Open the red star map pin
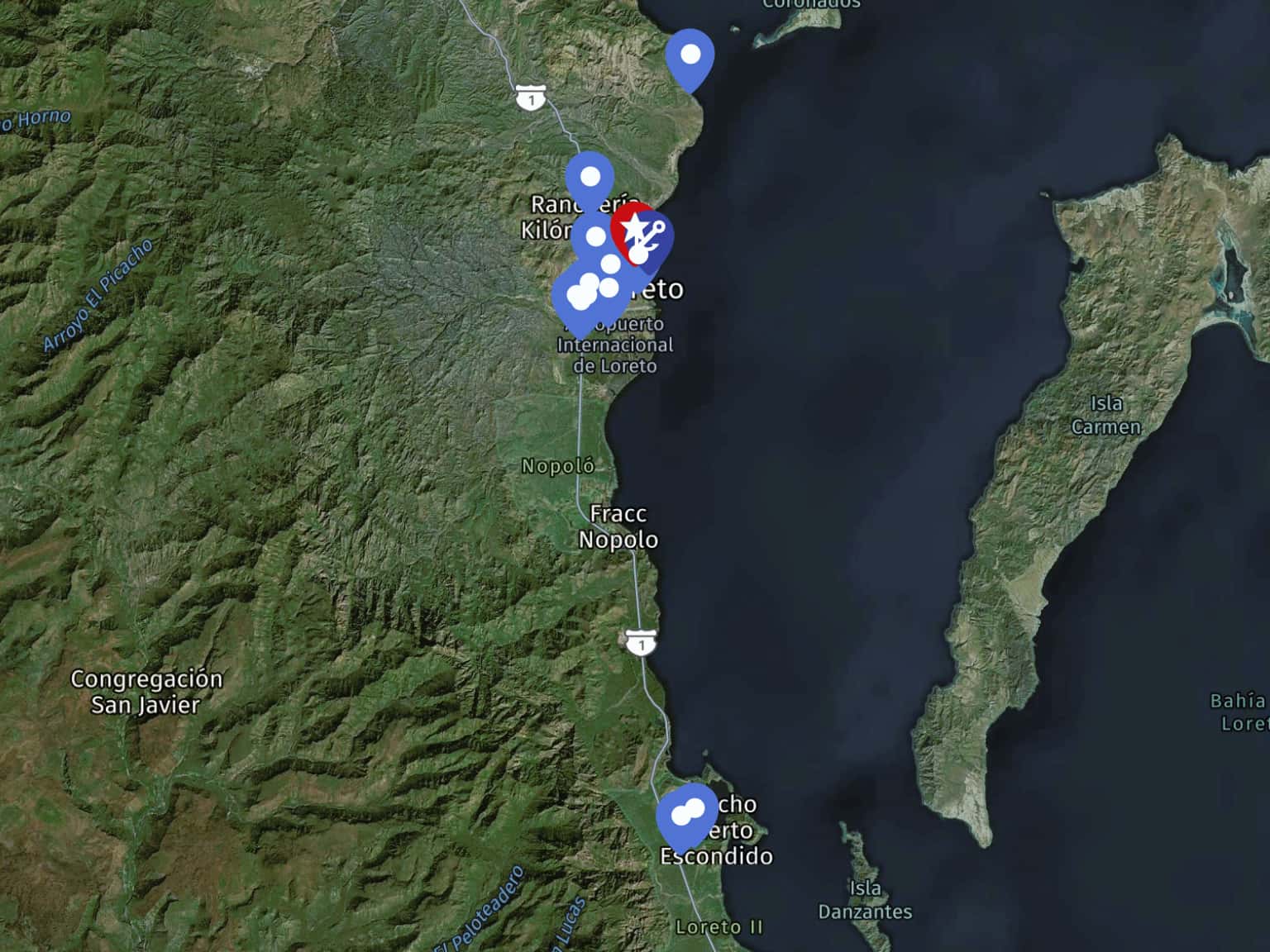Image resolution: width=1270 pixels, height=952 pixels. [x=630, y=223]
